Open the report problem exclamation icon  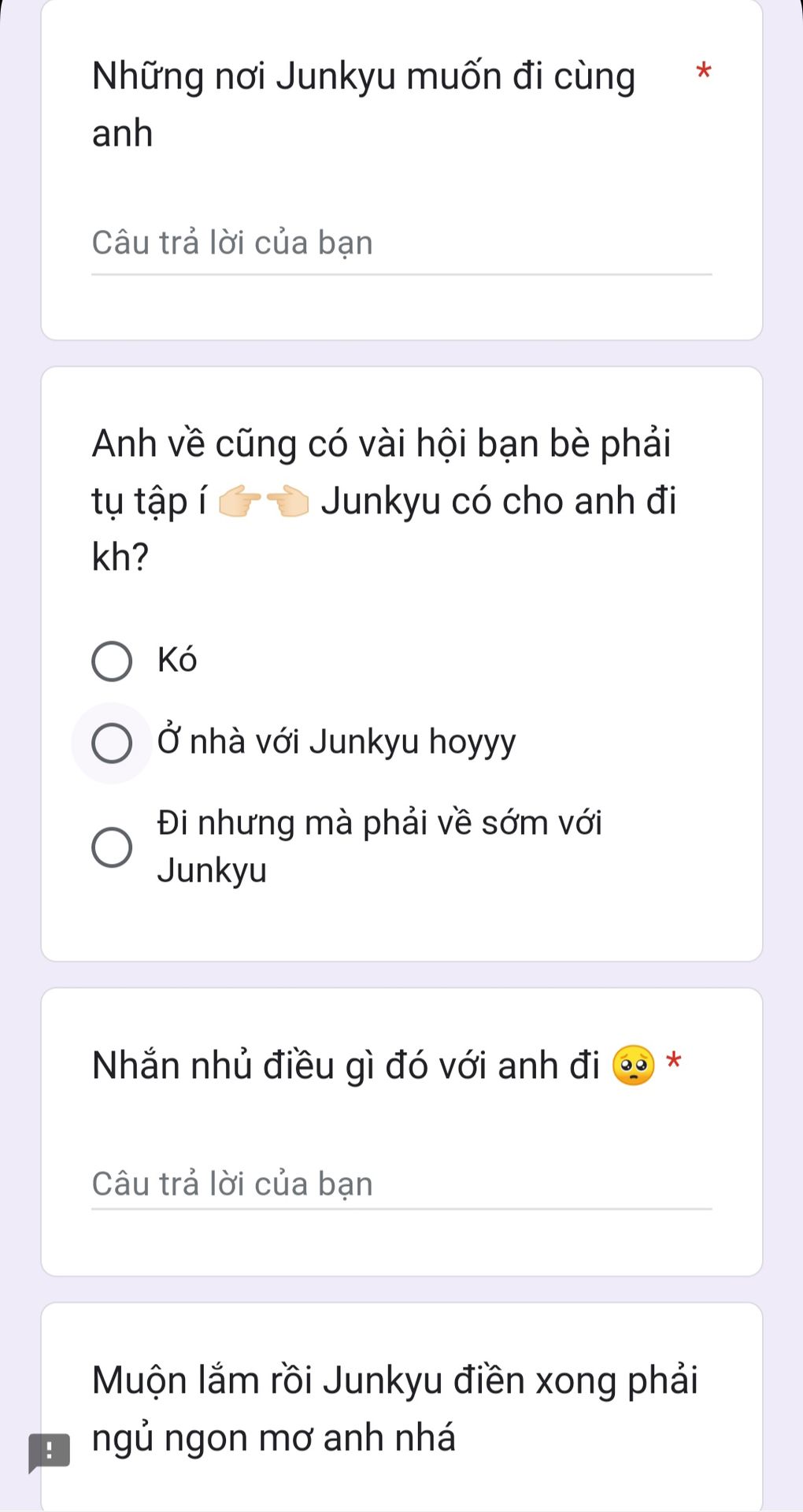coord(49,1452)
